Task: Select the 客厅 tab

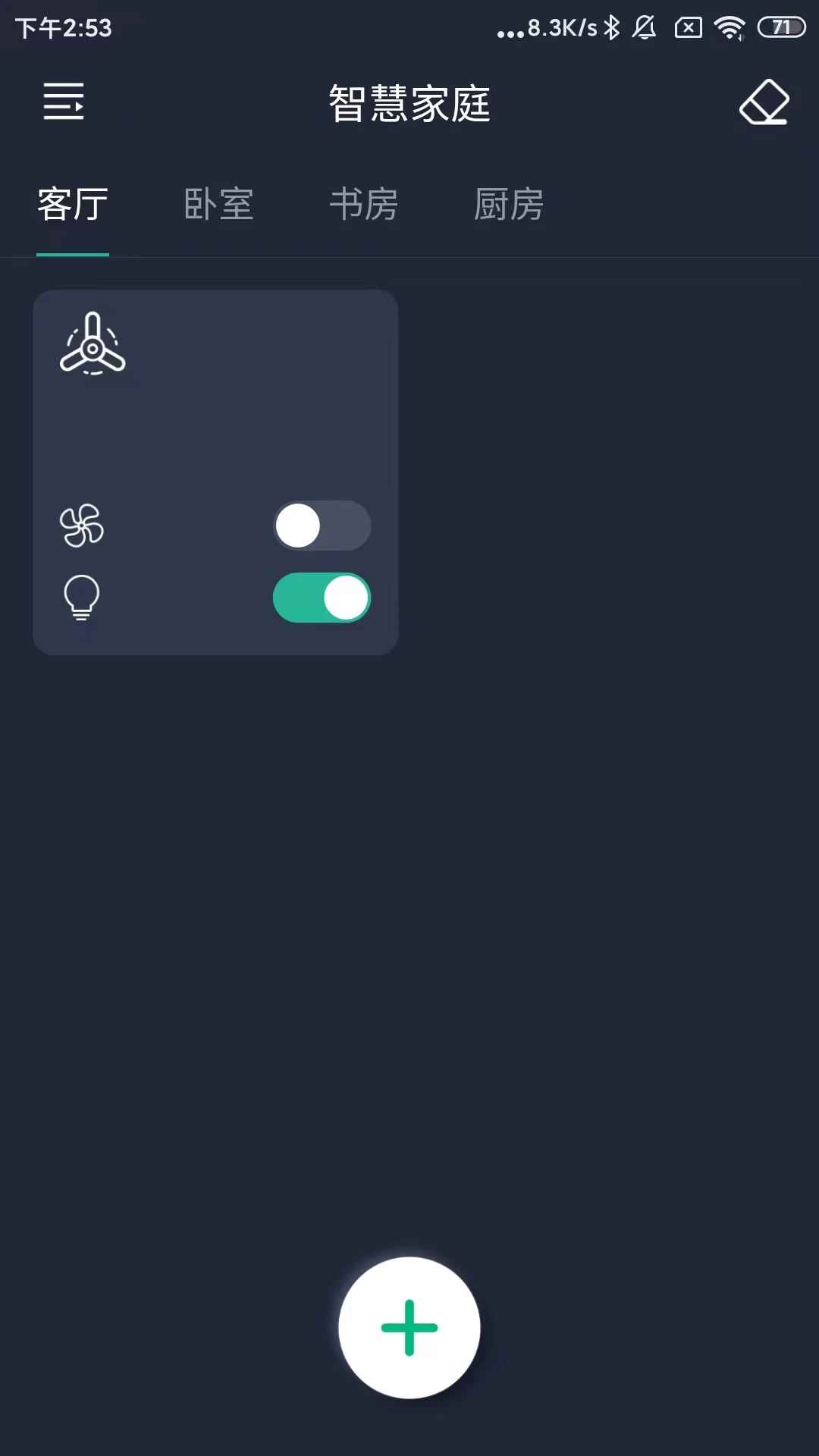Action: (73, 205)
